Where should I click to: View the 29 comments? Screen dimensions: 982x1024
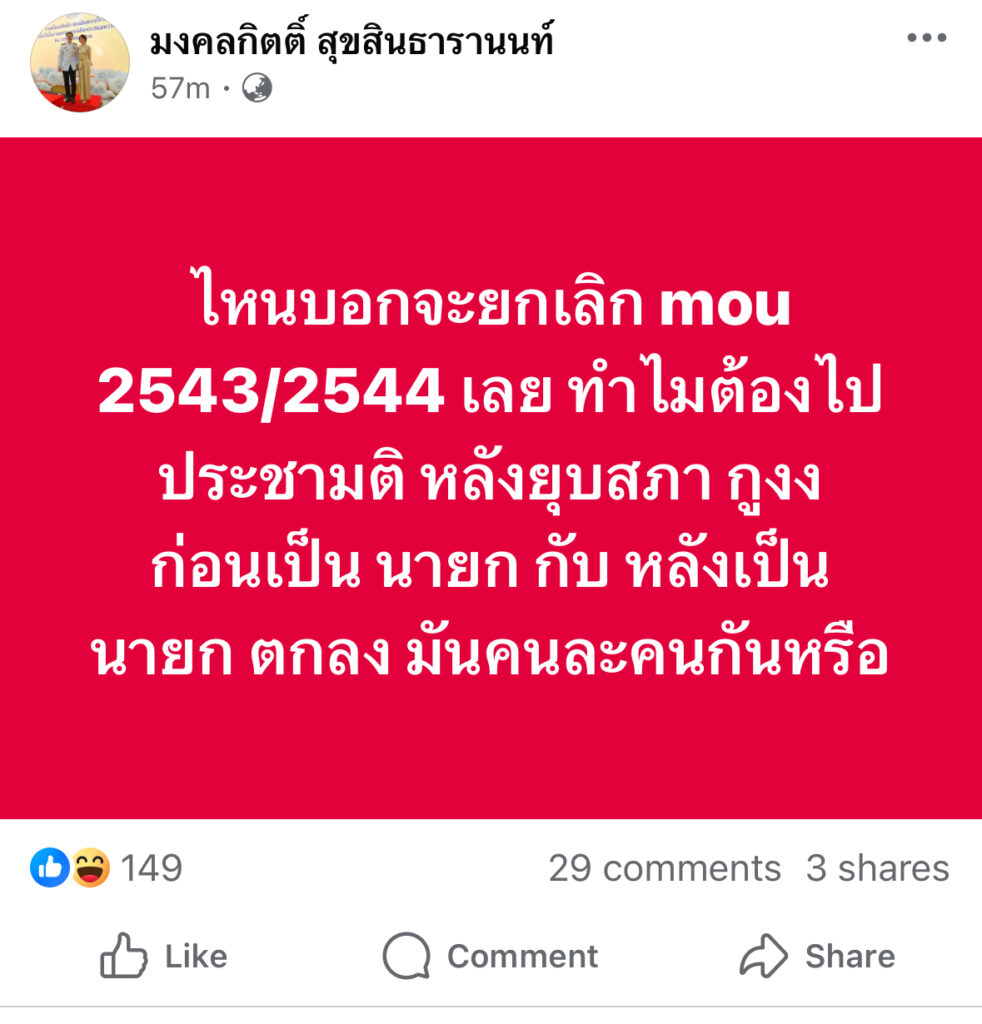point(664,868)
